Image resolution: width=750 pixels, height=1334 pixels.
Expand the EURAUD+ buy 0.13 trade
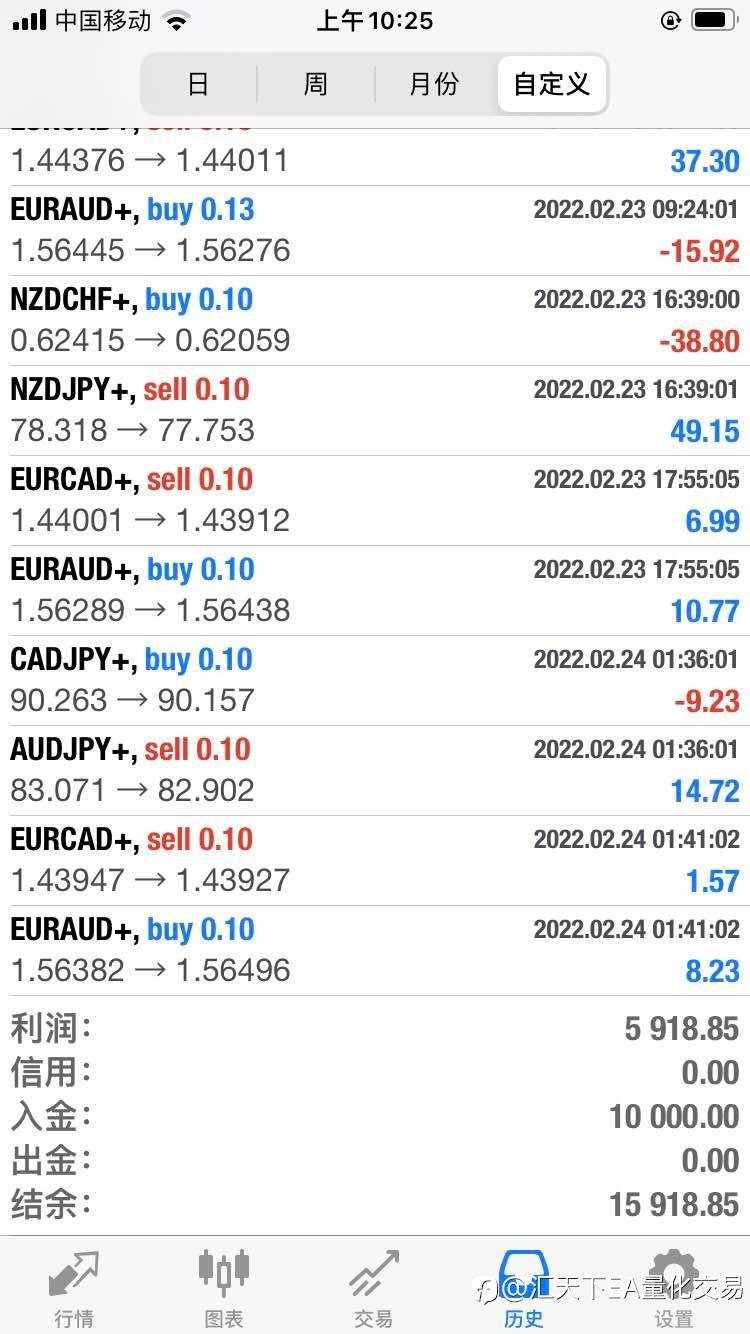(x=375, y=230)
